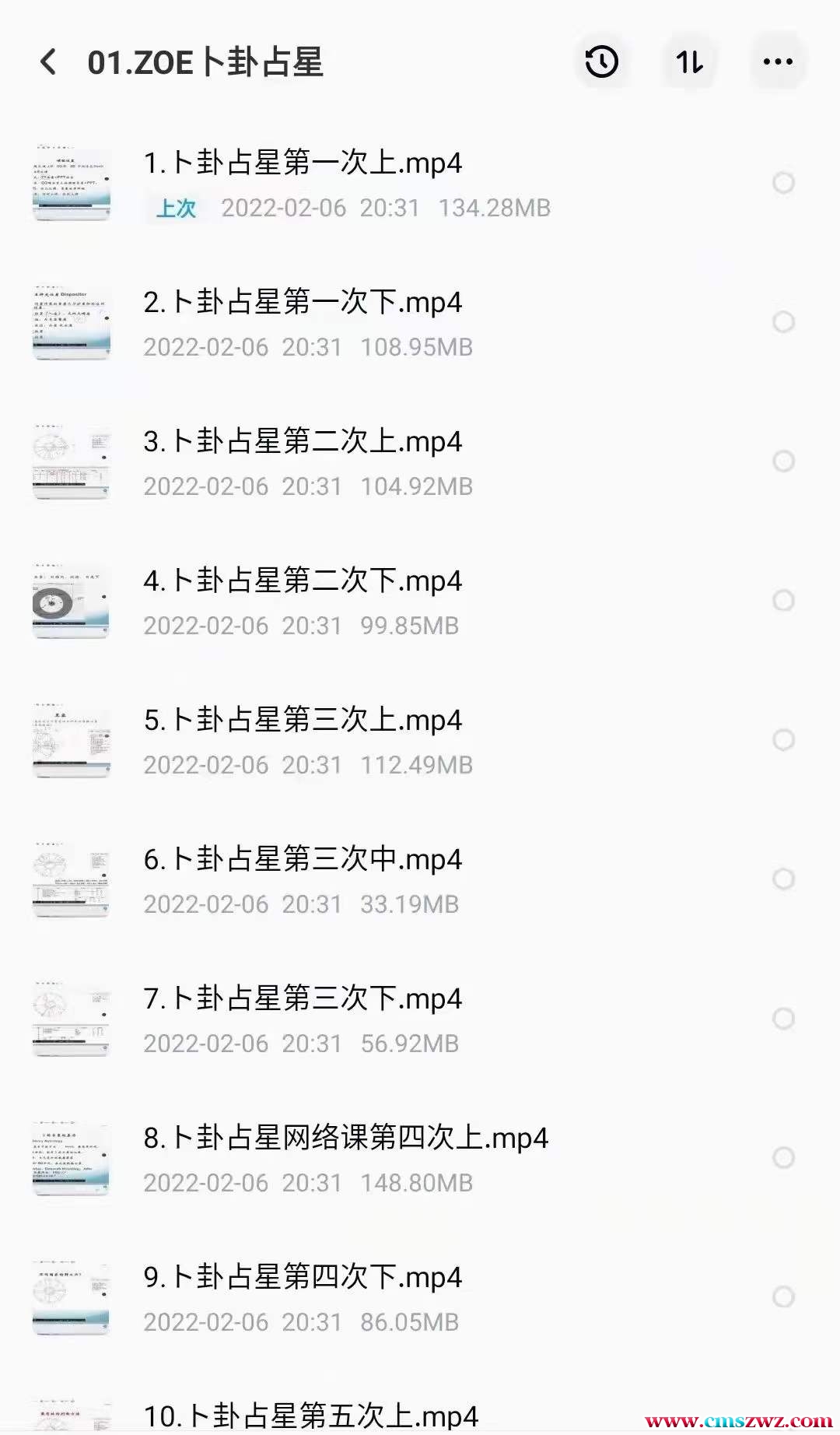
Task: Open the video 3.卜卦占星第二次上.mp4
Action: (x=303, y=442)
